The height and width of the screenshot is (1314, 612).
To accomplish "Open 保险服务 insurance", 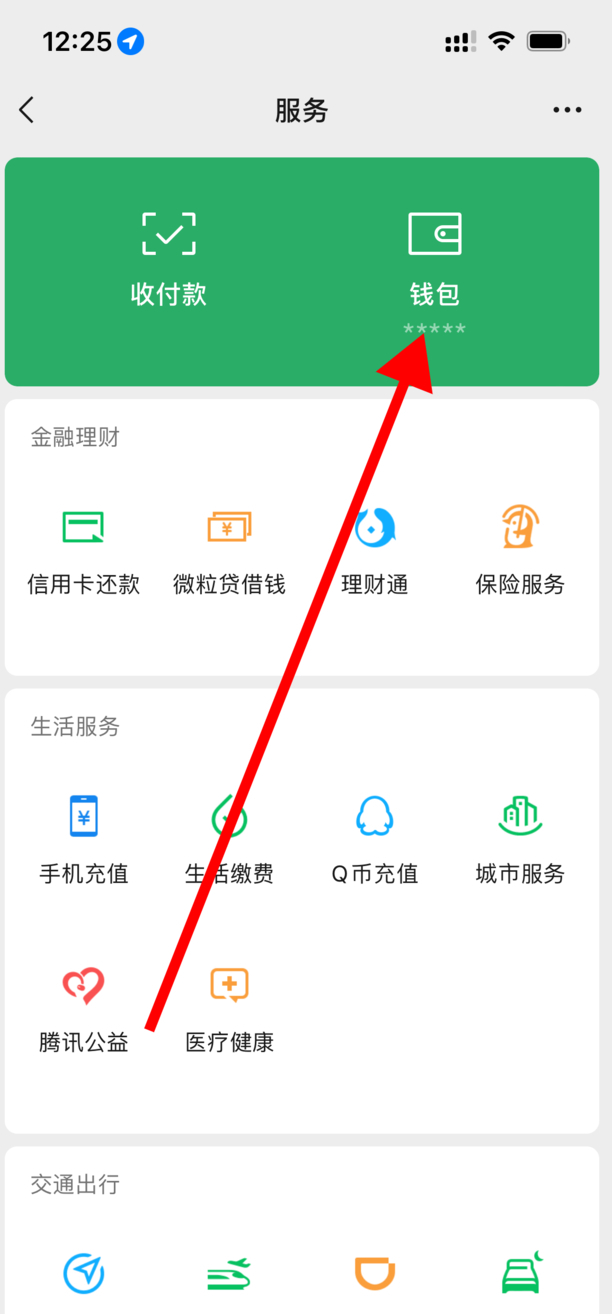I will (x=520, y=550).
